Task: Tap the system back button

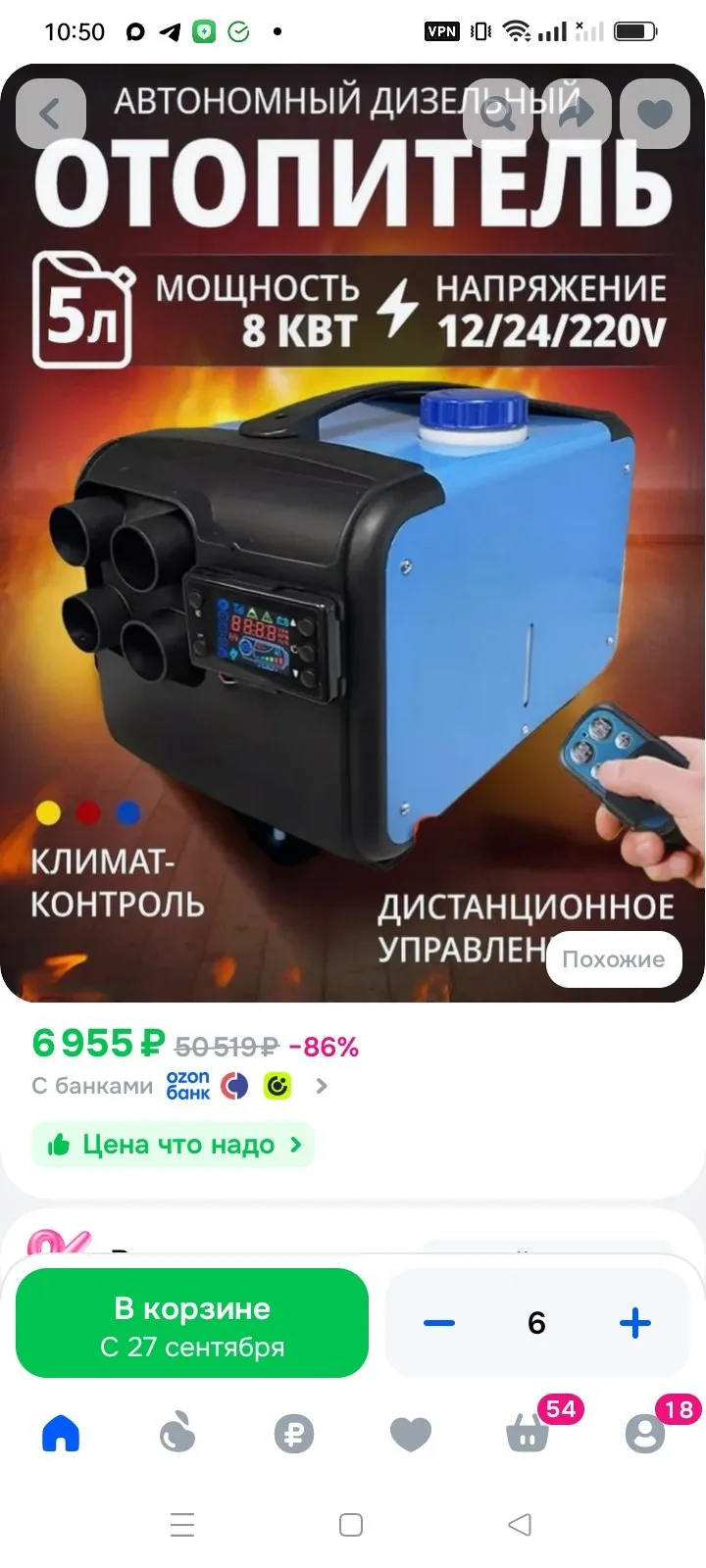Action: click(x=520, y=1525)
